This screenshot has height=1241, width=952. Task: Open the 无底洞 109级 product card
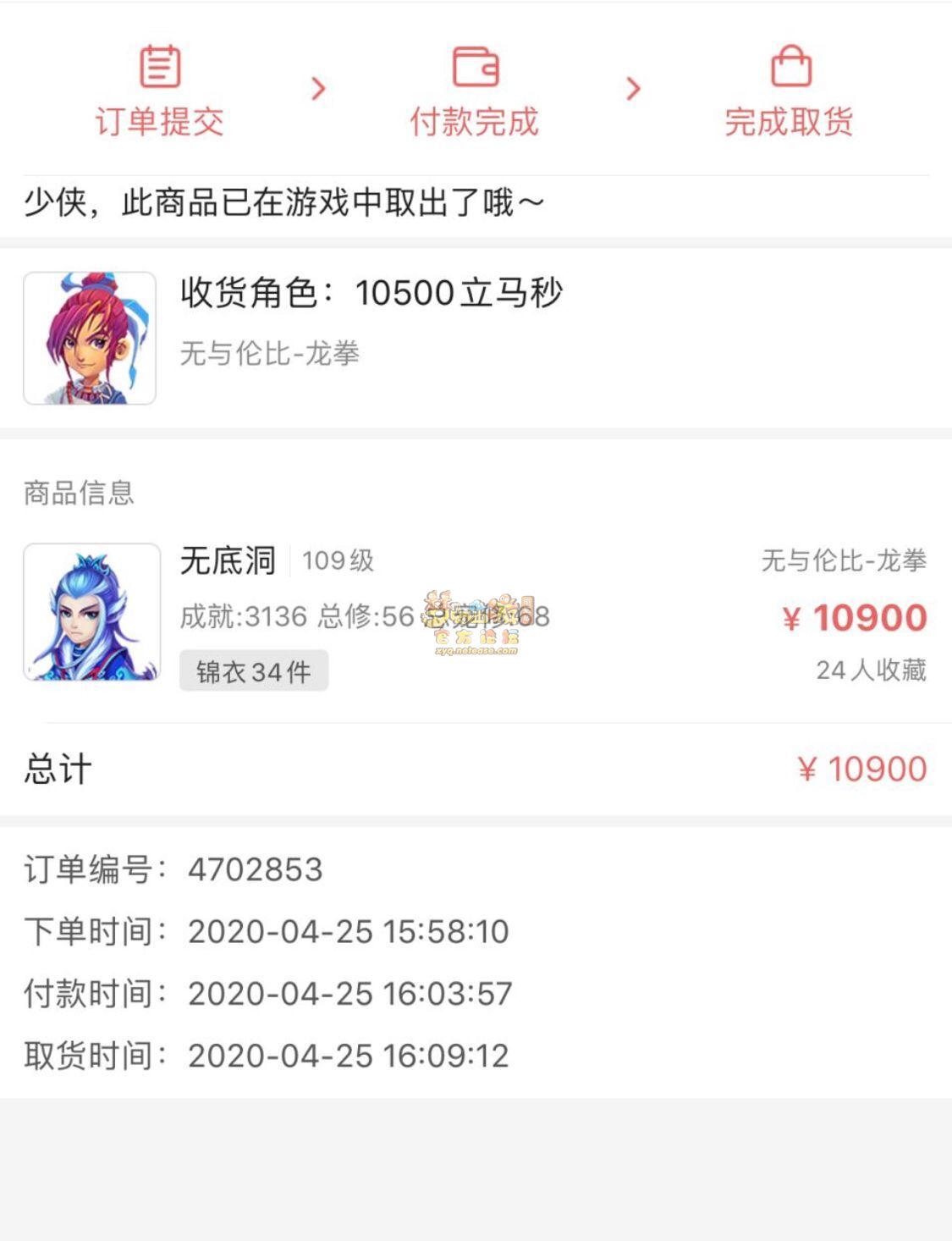click(x=474, y=615)
